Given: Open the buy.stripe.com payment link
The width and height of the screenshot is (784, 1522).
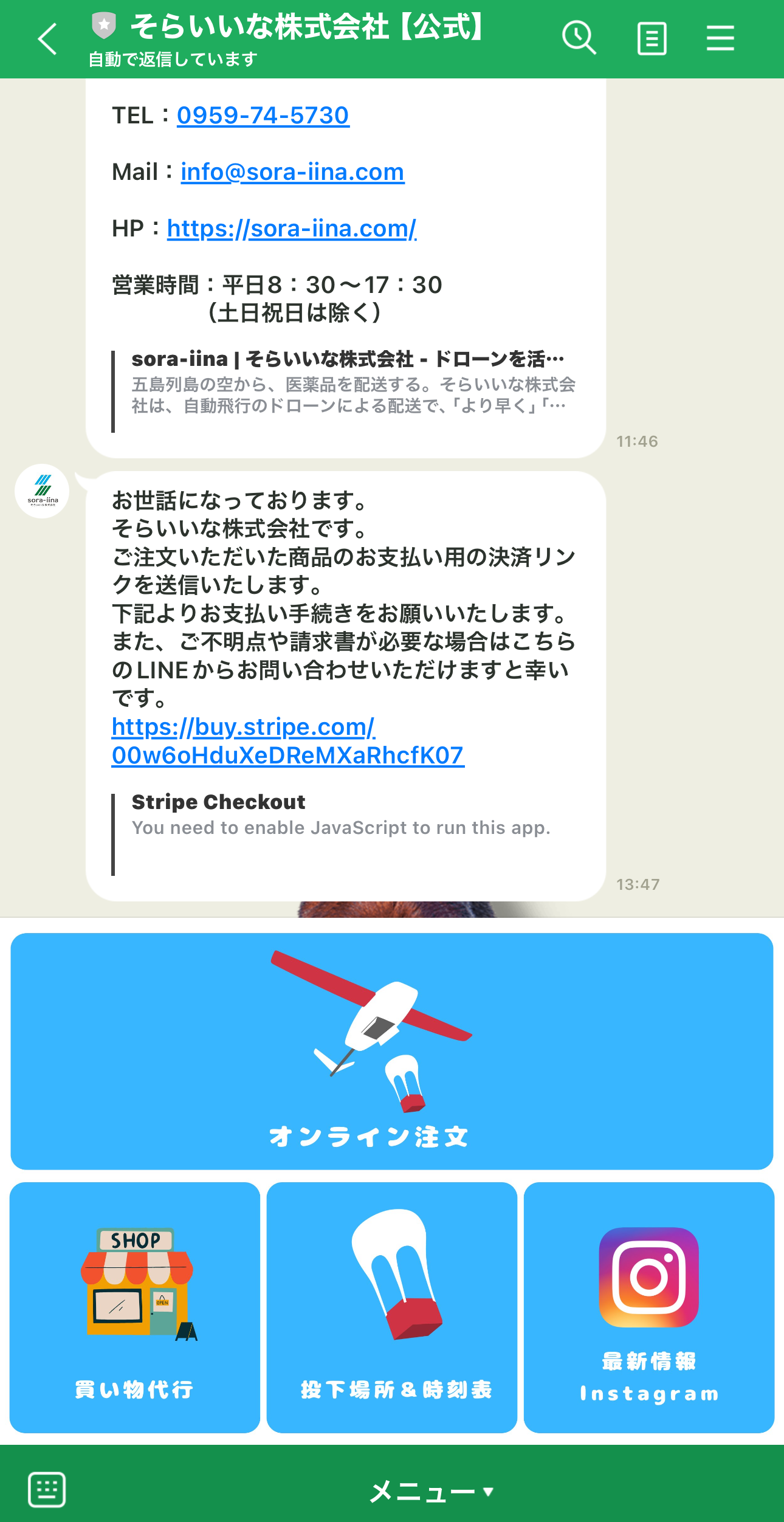Looking at the screenshot, I should pos(287,742).
